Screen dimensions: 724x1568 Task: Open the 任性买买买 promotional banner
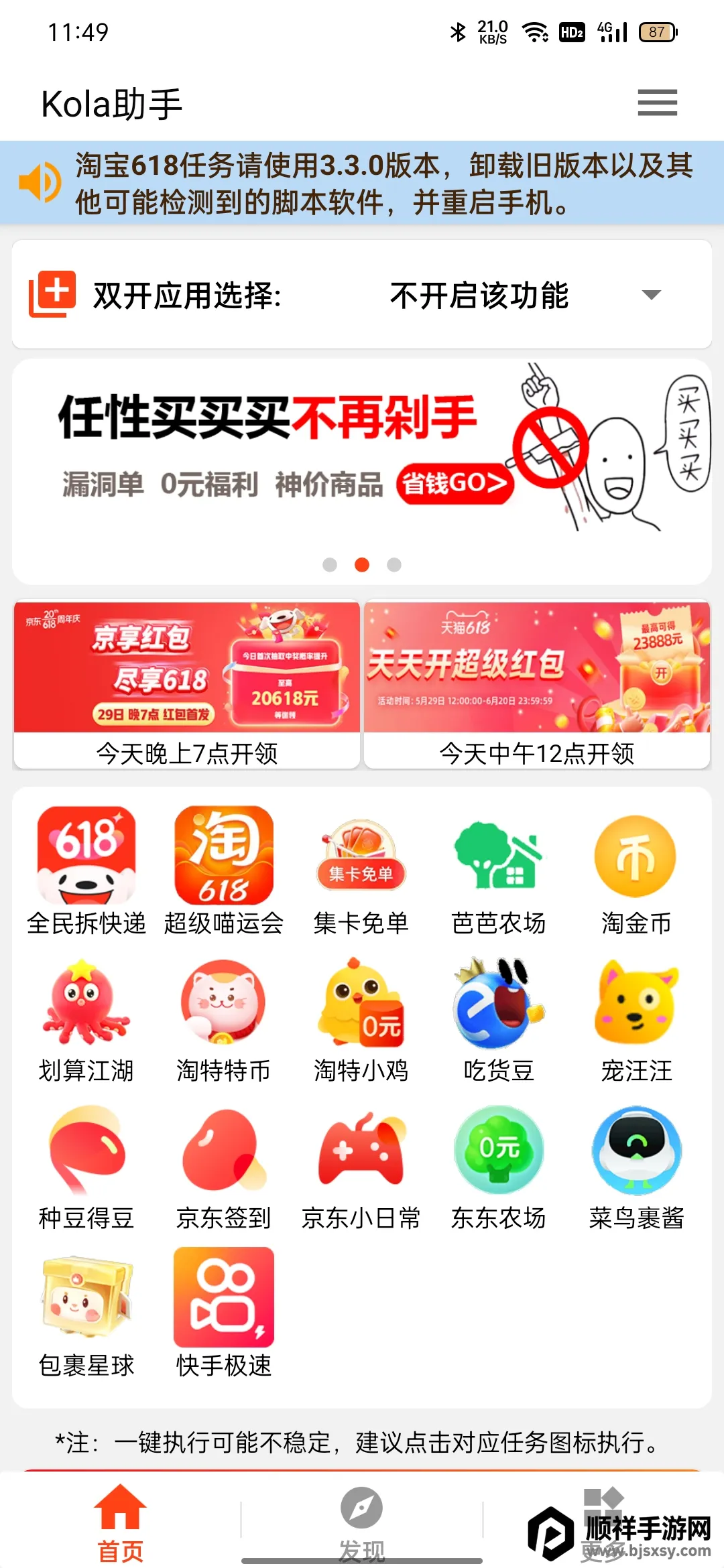click(x=362, y=456)
